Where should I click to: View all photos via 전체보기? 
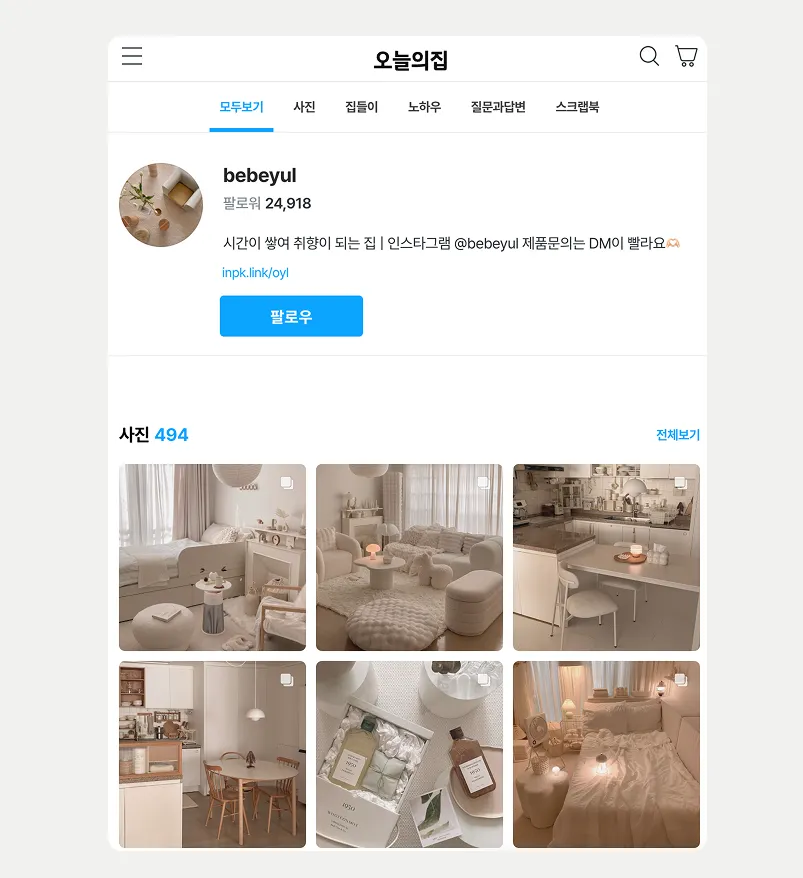(x=677, y=435)
